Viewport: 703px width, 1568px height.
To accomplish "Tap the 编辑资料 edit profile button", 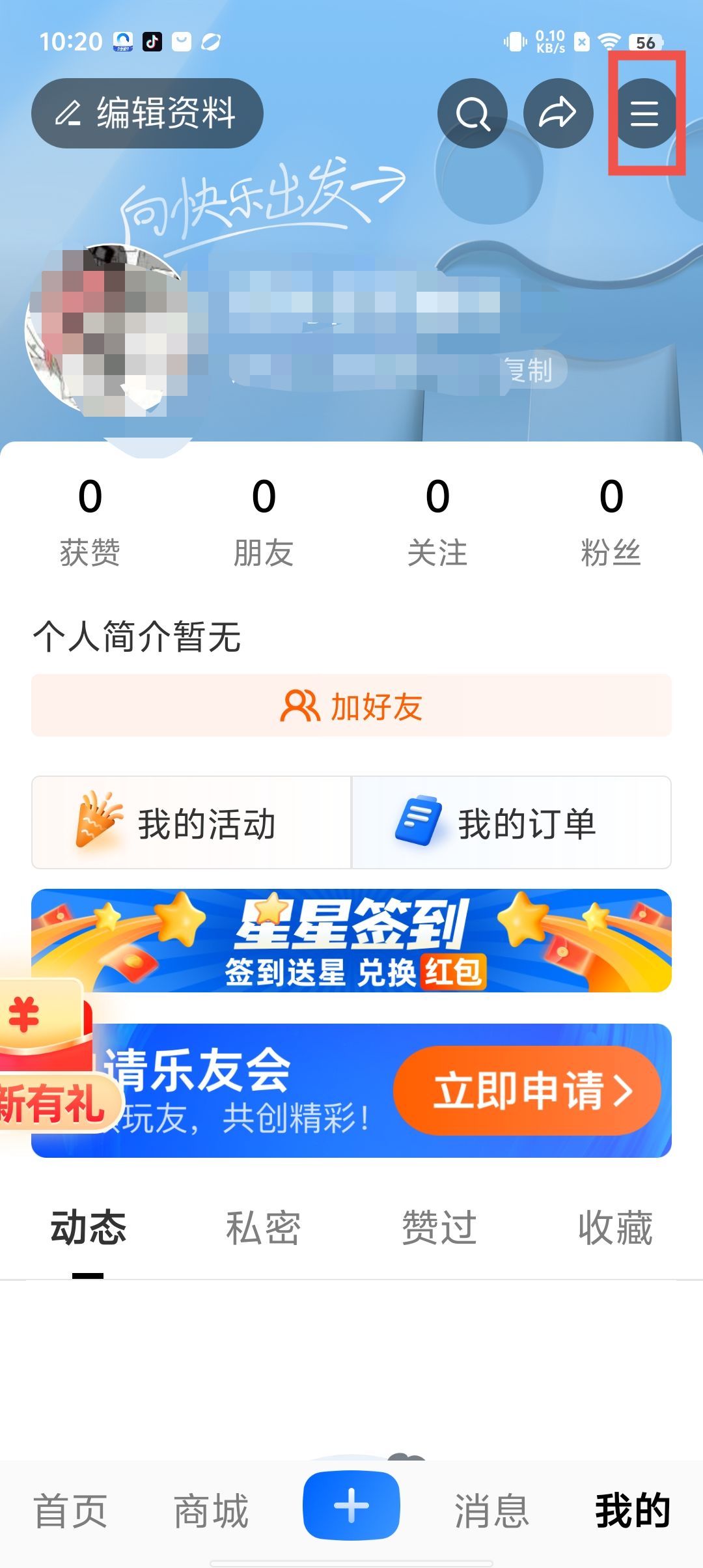I will [x=147, y=113].
